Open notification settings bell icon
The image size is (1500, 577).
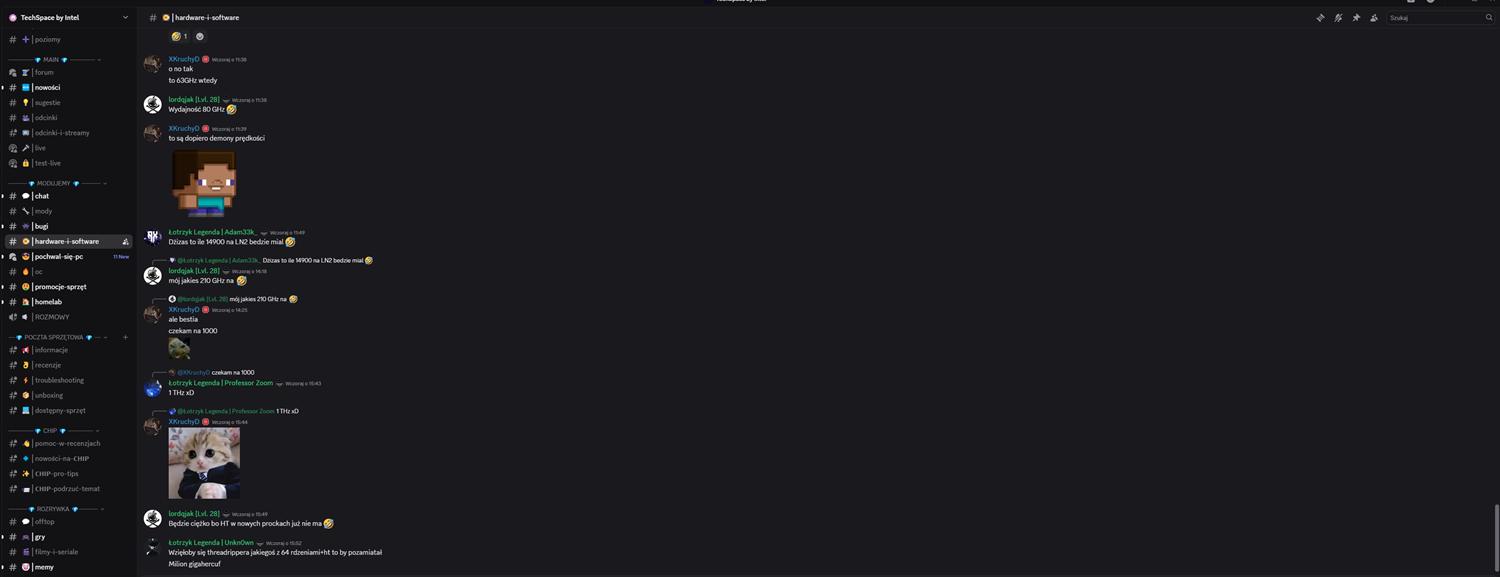coord(1338,18)
